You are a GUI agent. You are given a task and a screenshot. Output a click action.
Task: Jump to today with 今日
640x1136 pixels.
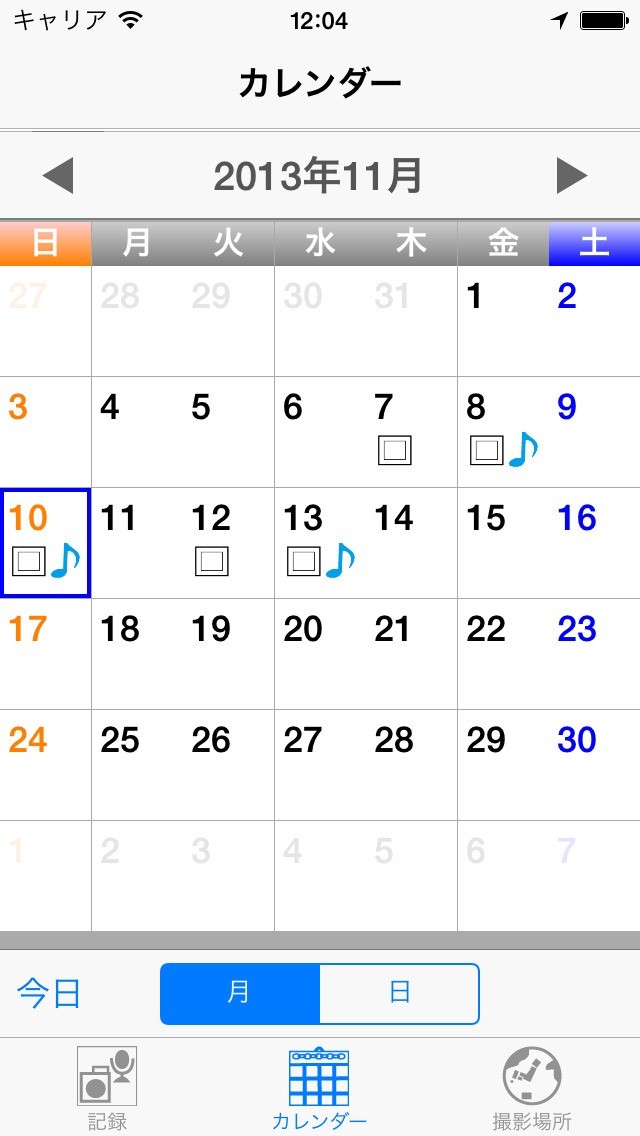point(49,993)
